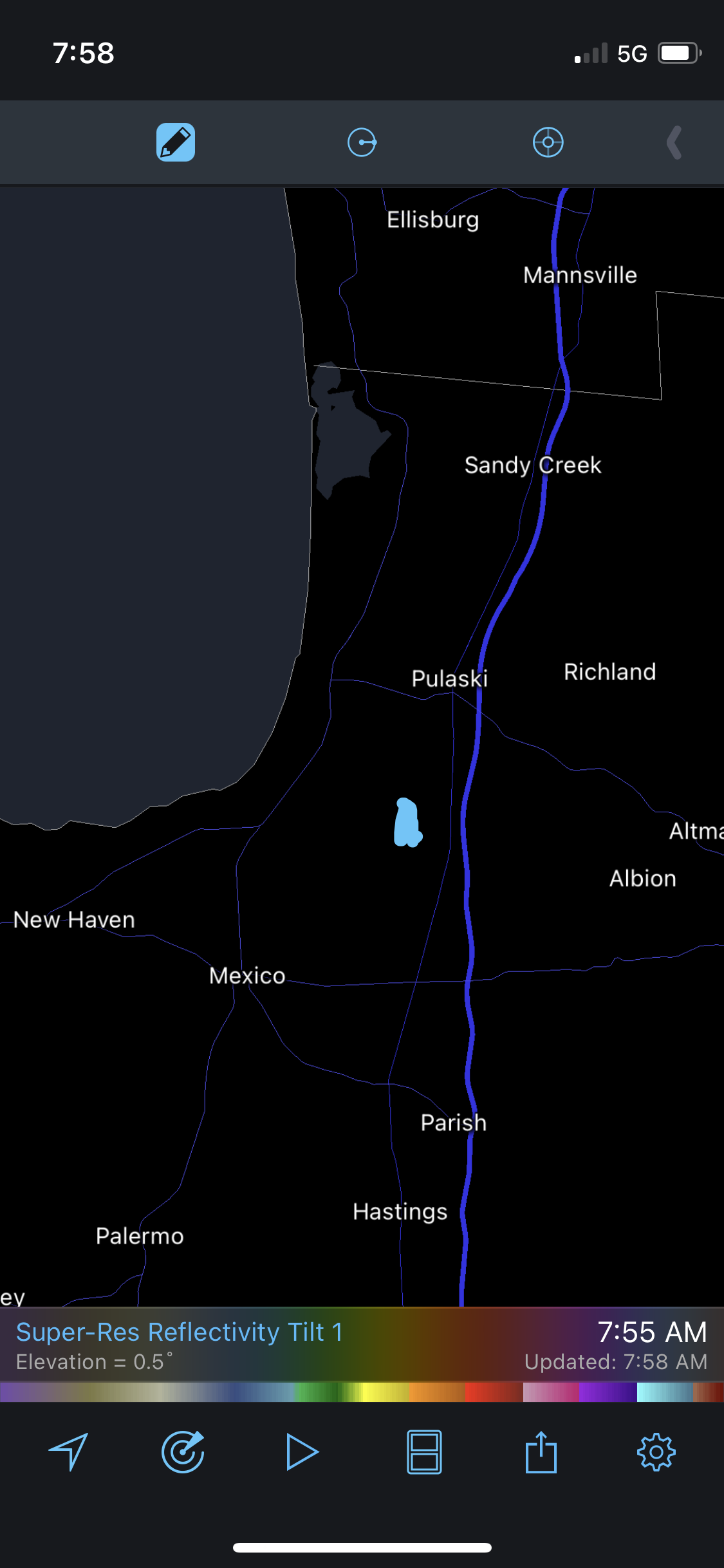Play the radar loop animation

click(x=302, y=1451)
